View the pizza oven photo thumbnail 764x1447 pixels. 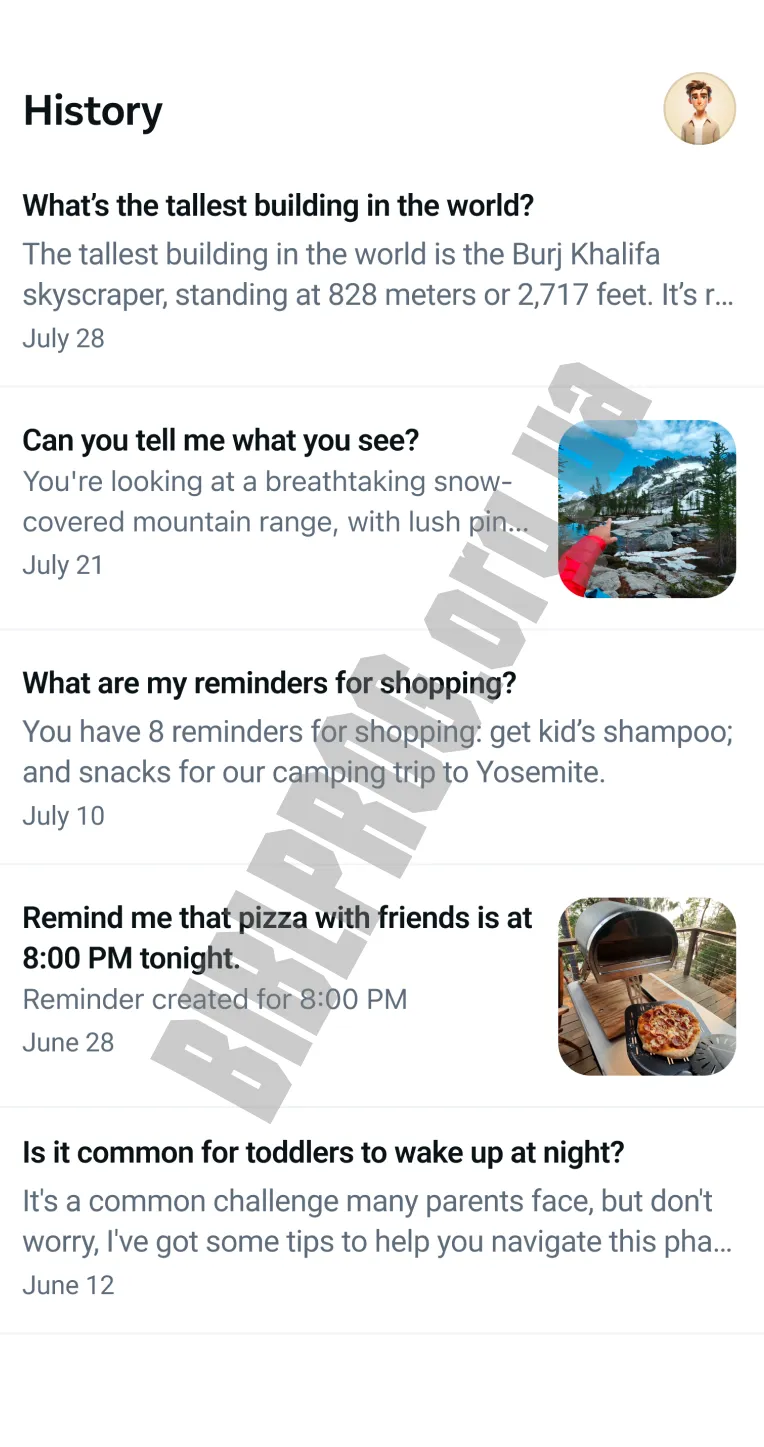click(x=647, y=986)
